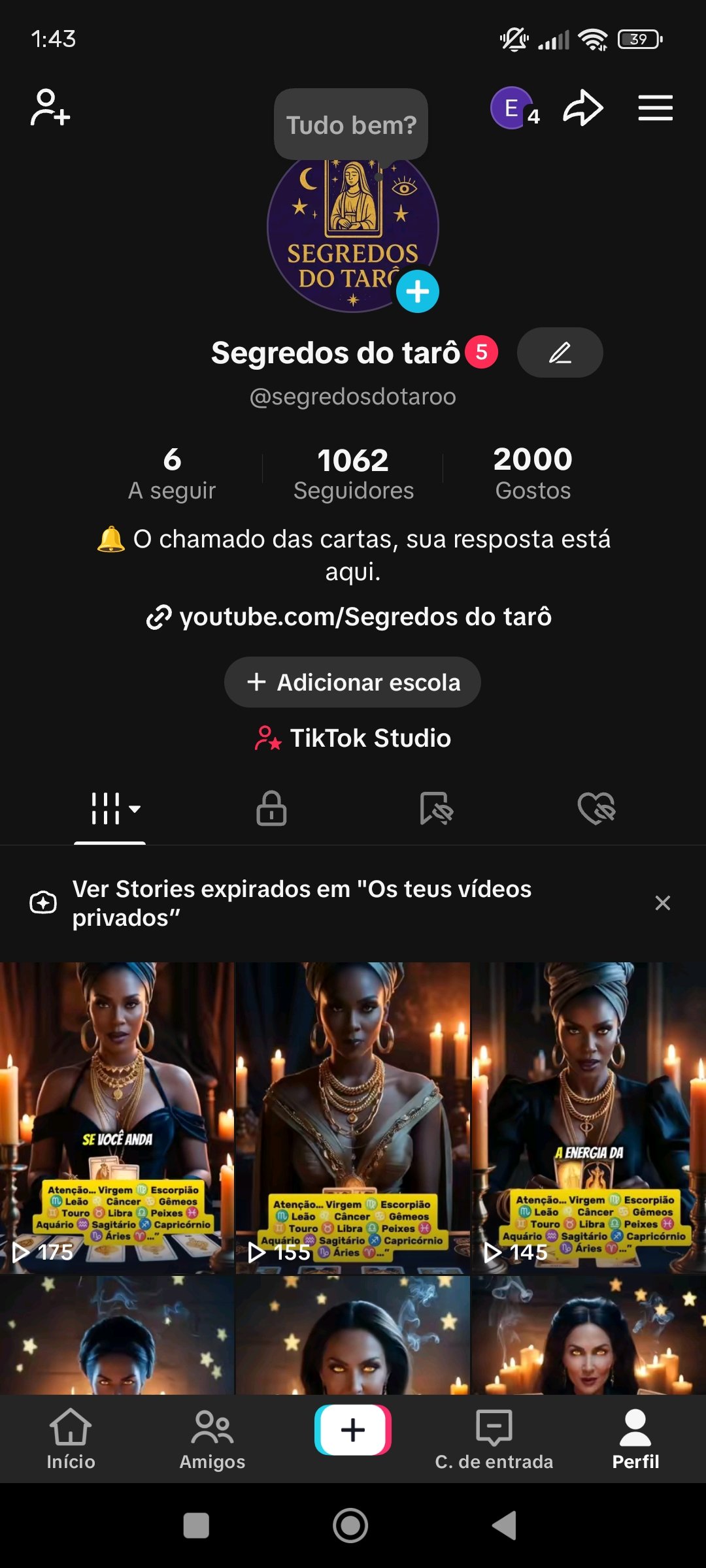706x1568 pixels.
Task: Create a new post with plus button
Action: tap(353, 1430)
